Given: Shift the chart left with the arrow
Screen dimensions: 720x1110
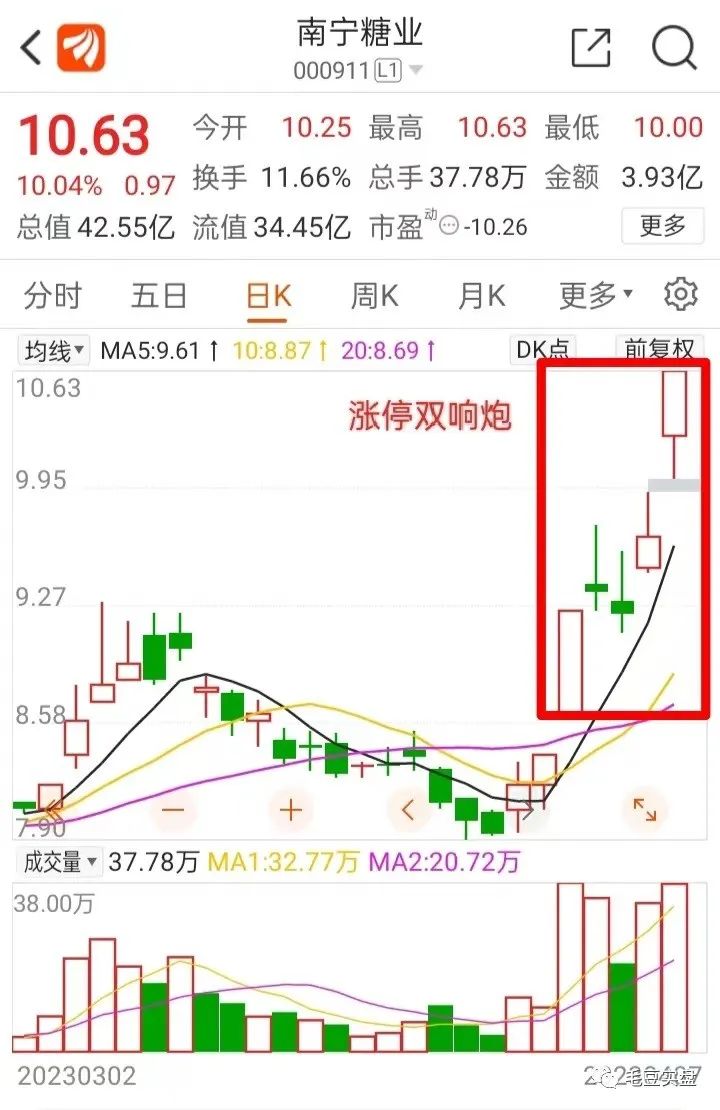Looking at the screenshot, I should click(x=408, y=809).
